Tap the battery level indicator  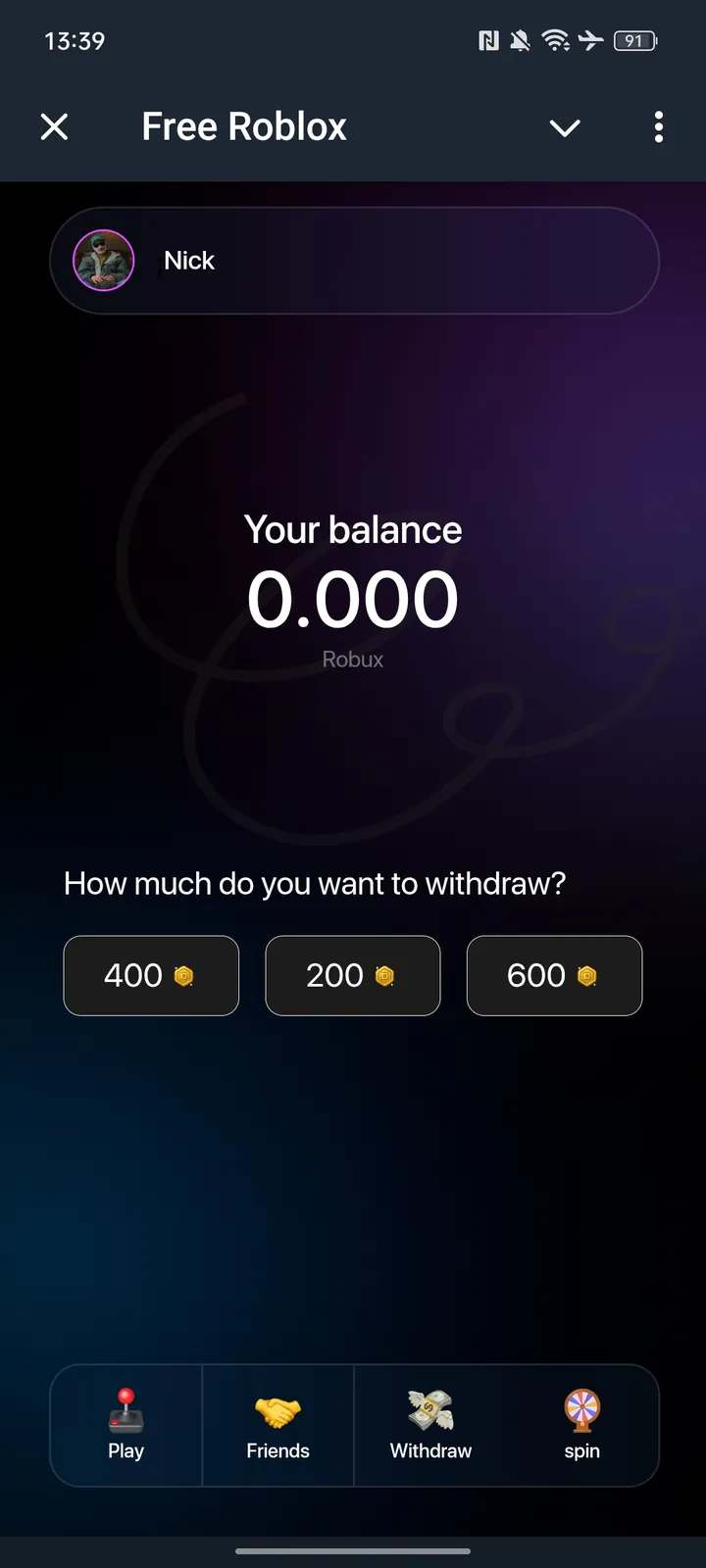click(634, 41)
